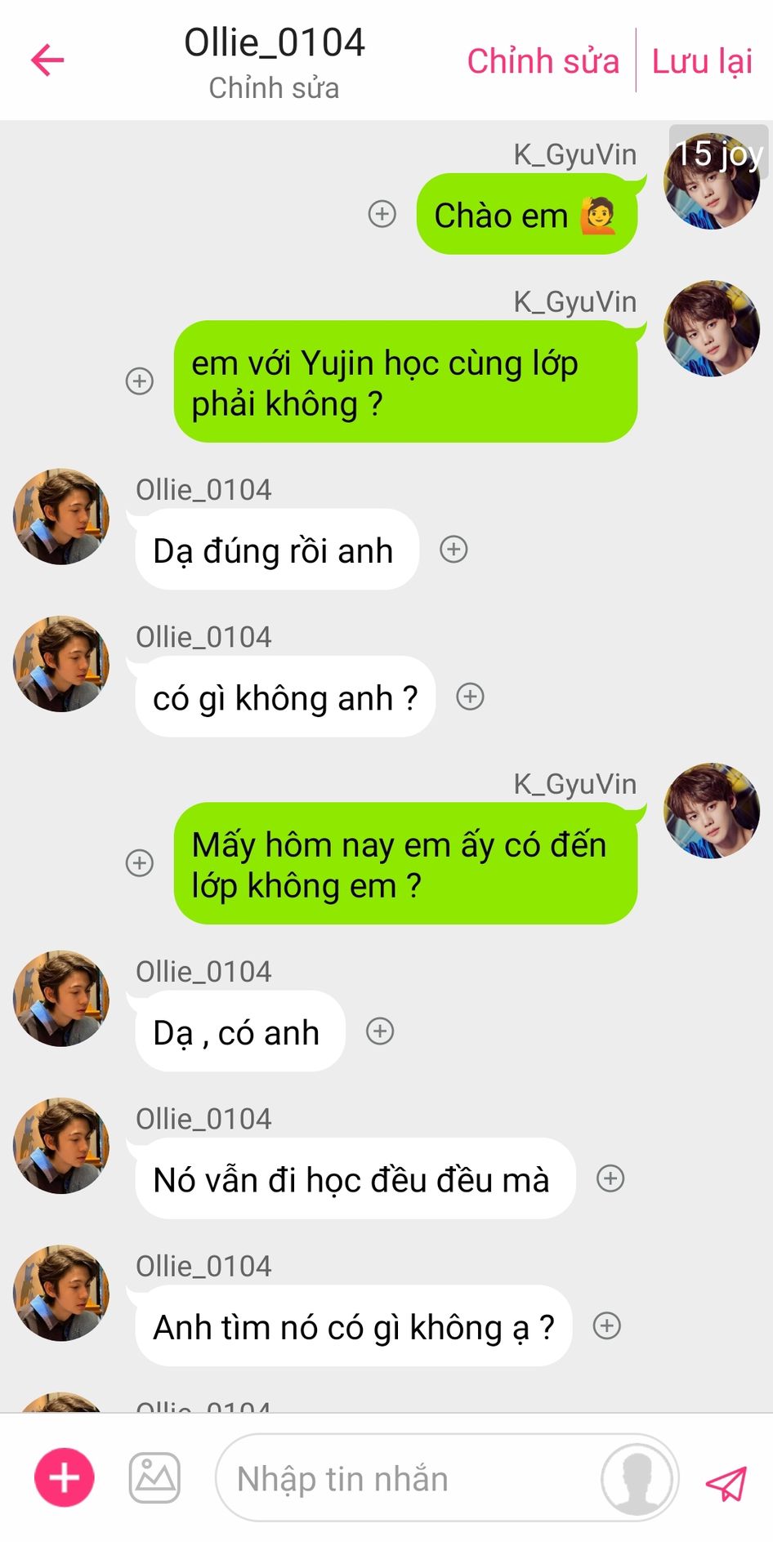Focus the Nhập tin nhắn field

(409, 1479)
